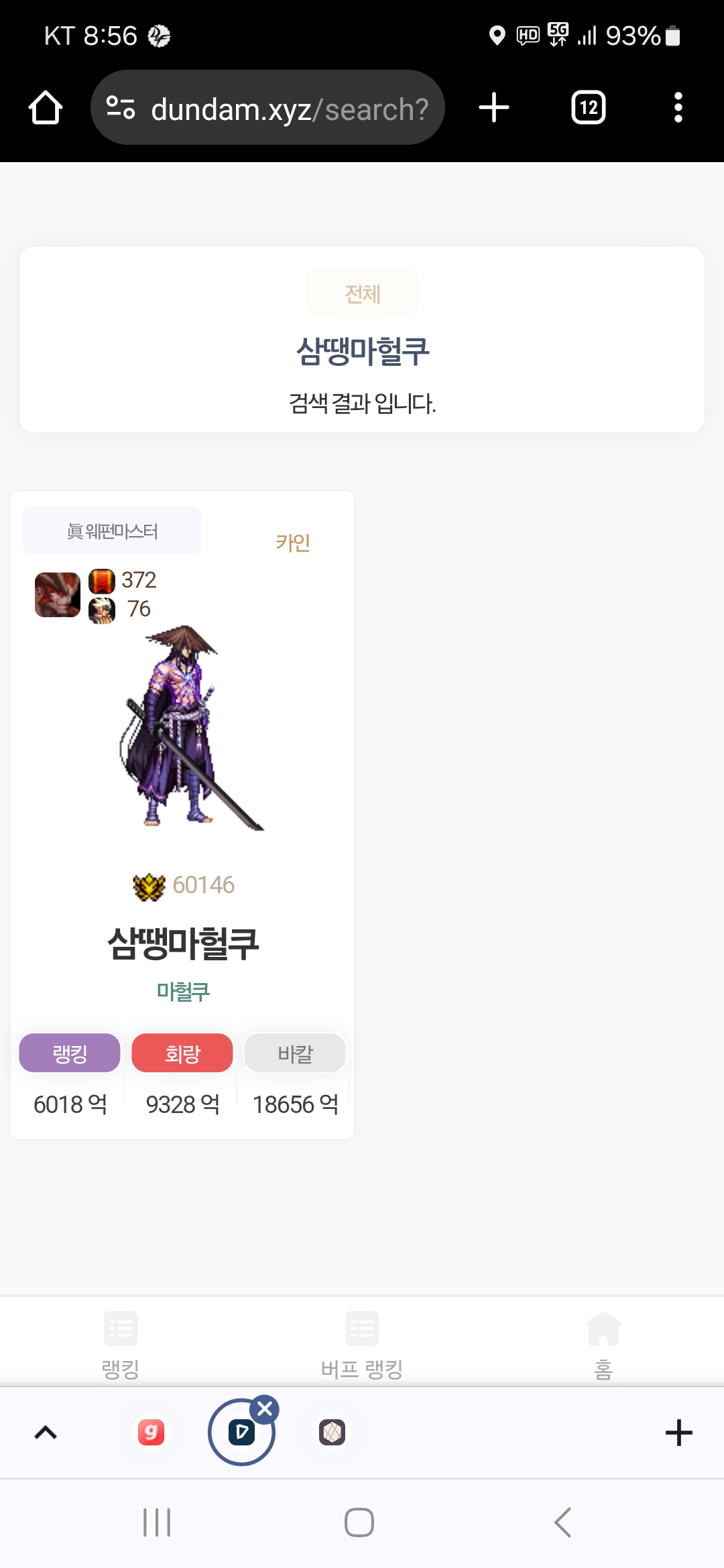Open a new browser tab
Screen dimensions: 724x1568
point(494,108)
